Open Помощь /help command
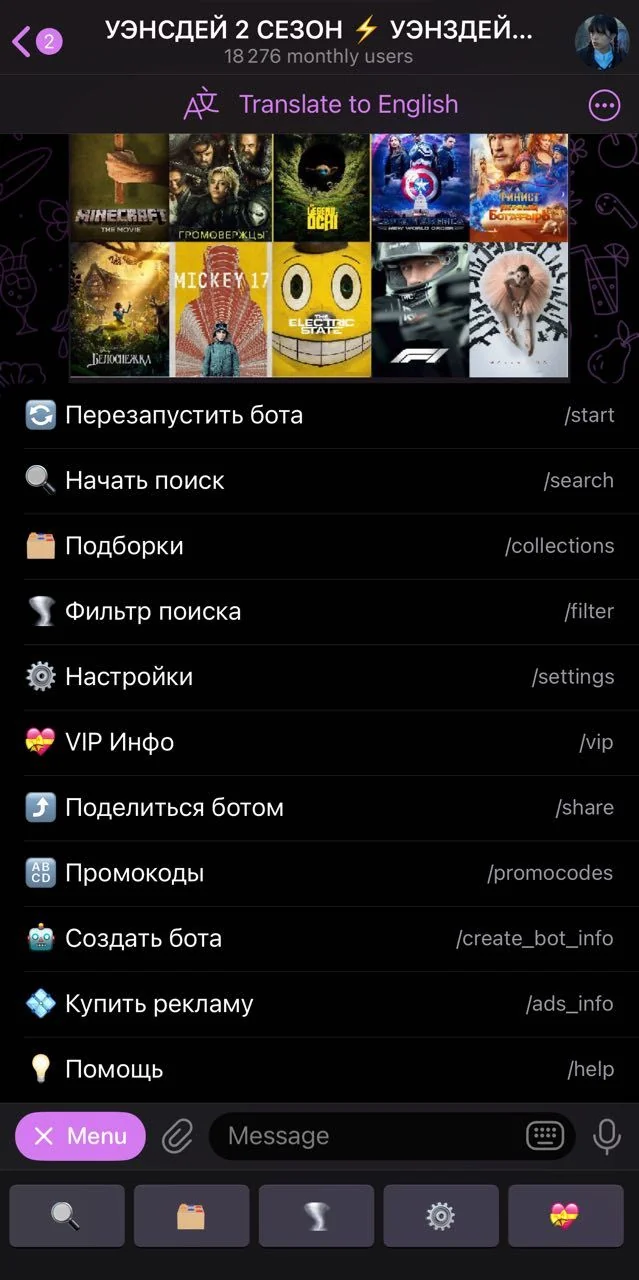The height and width of the screenshot is (1280, 639). pos(320,1069)
